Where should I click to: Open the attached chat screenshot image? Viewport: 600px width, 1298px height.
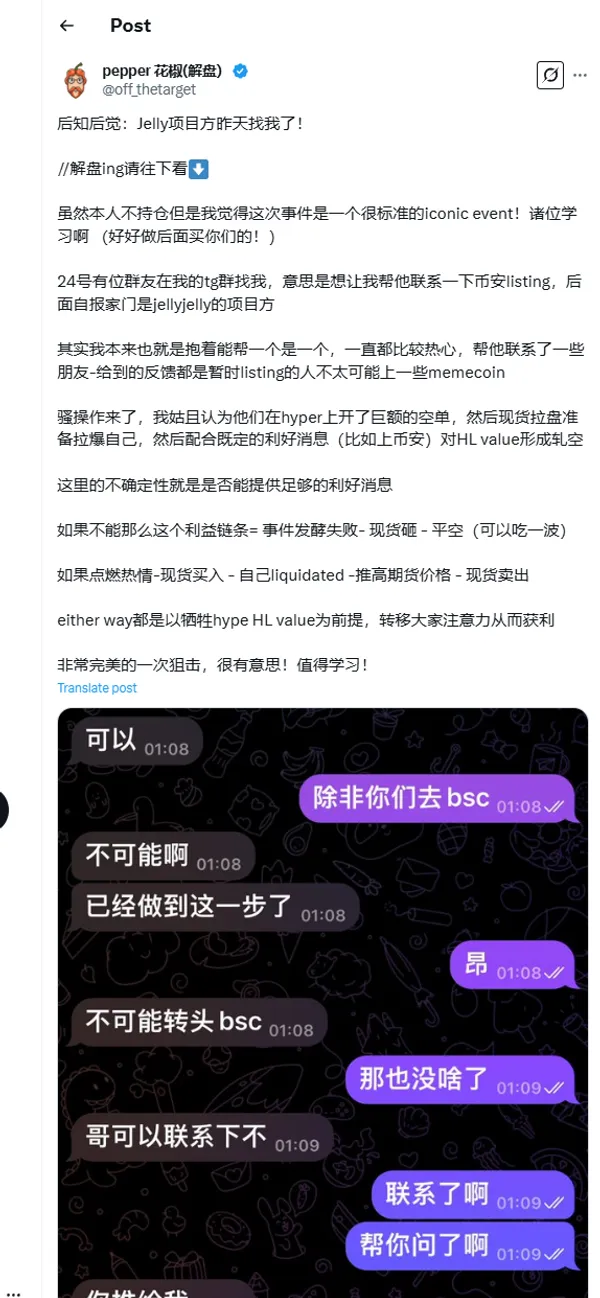coord(322,1000)
